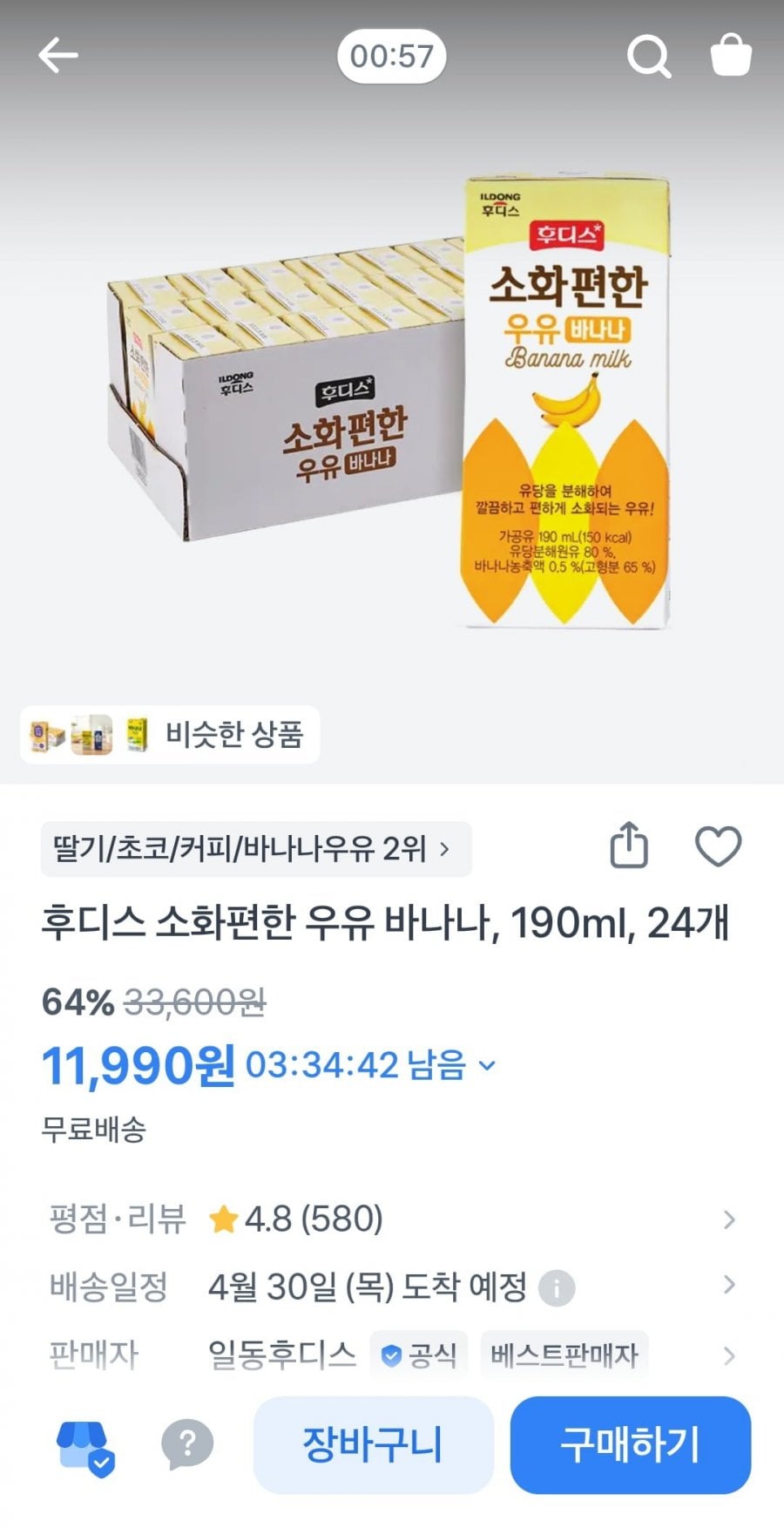Open the shopping cart bag icon
Viewport: 784px width, 1535px height.
click(731, 55)
